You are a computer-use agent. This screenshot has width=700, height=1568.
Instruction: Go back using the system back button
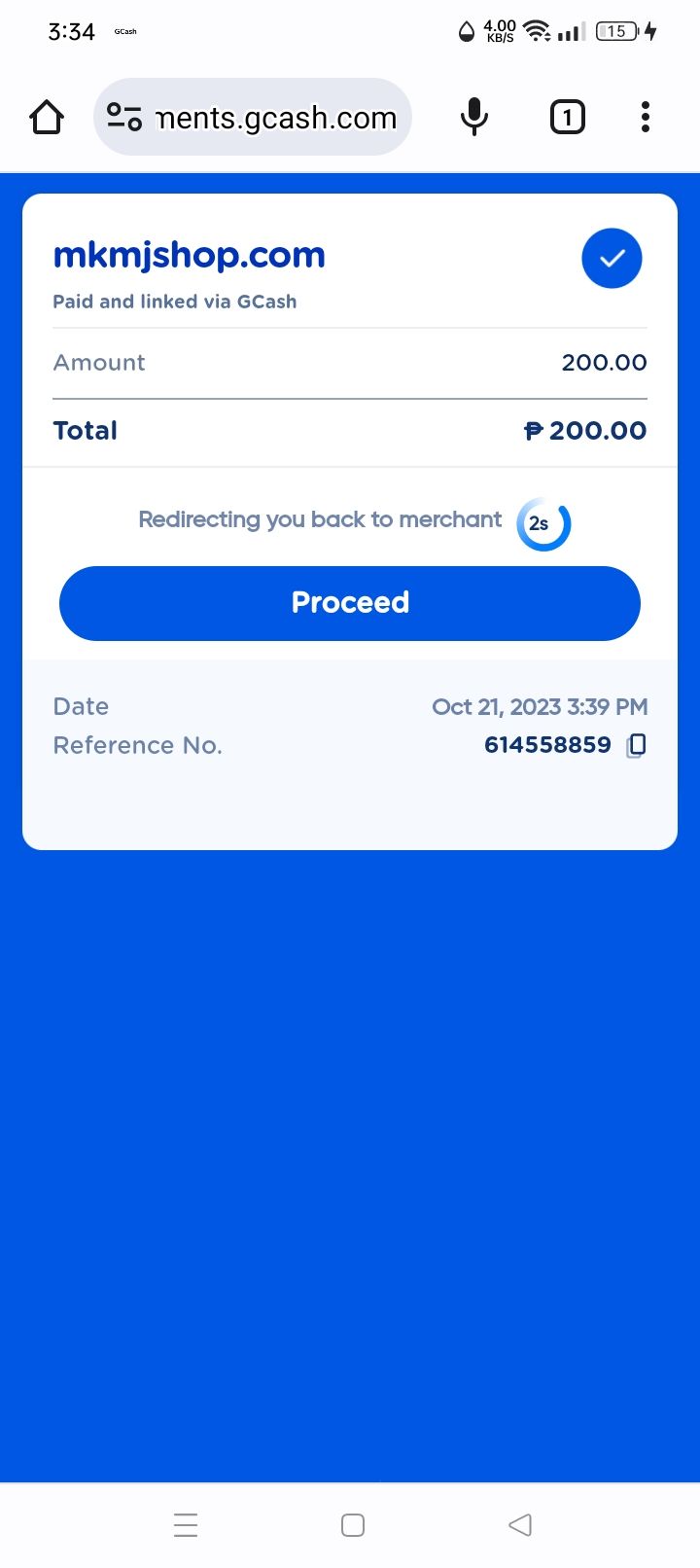click(x=520, y=1524)
